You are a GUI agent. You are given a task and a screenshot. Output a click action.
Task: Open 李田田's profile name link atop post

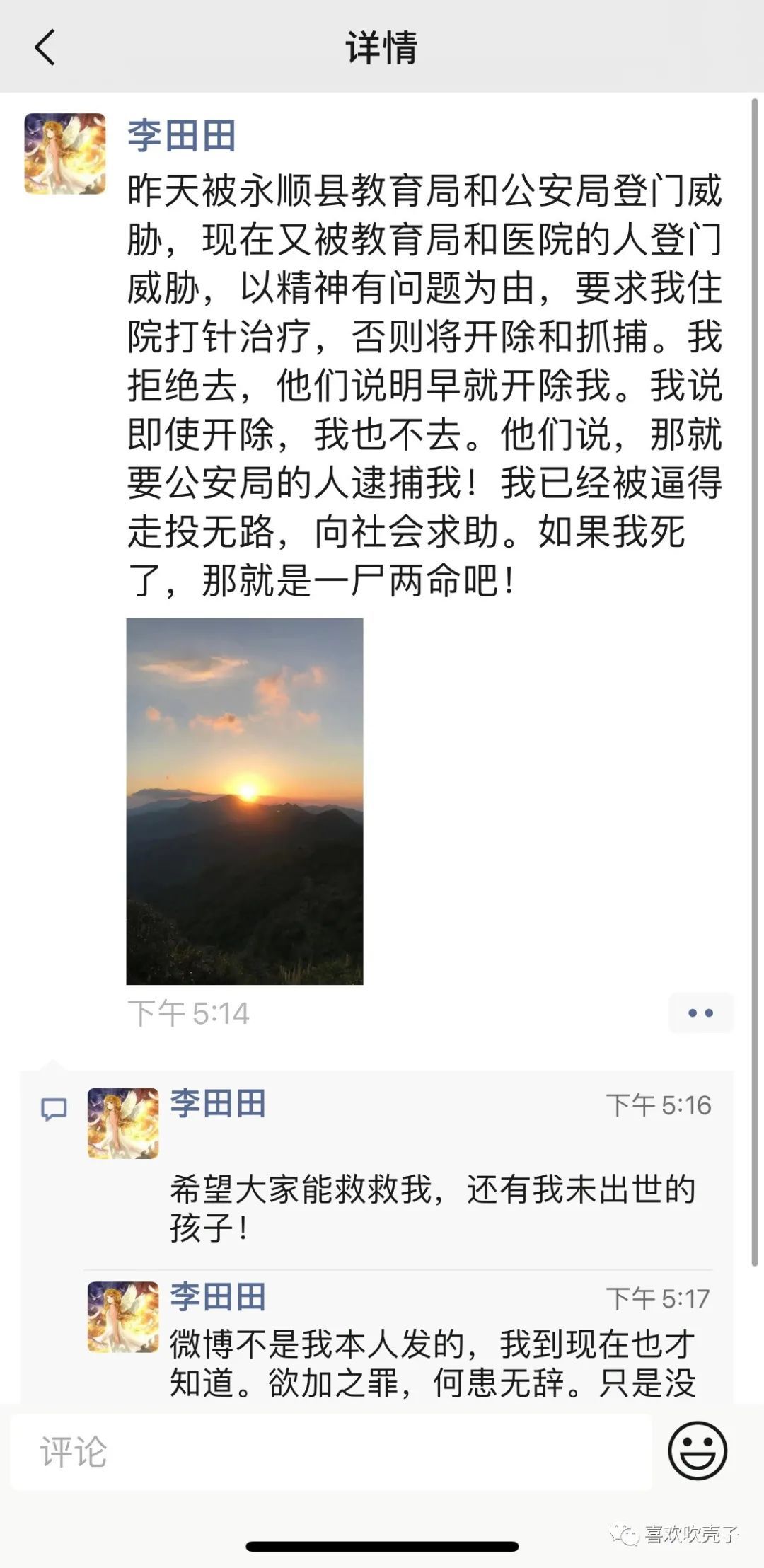[181, 135]
